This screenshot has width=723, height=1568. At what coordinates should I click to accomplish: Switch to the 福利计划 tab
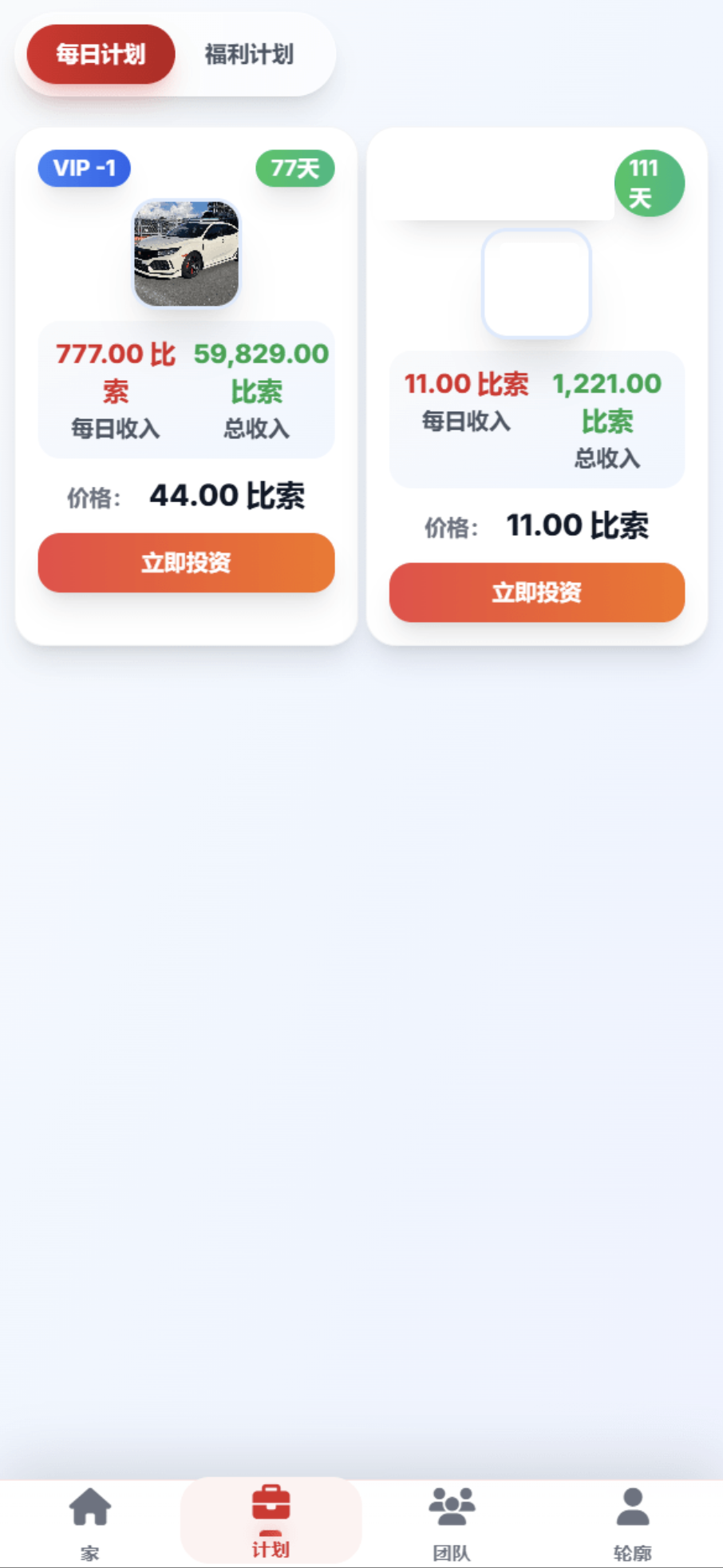[248, 55]
